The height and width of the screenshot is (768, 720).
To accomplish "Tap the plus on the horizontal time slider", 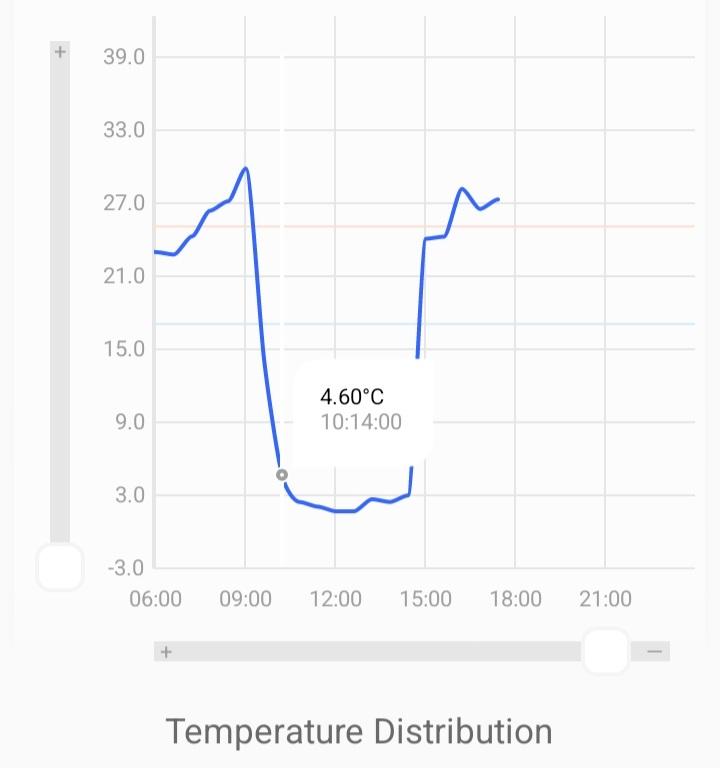I will 166,652.
